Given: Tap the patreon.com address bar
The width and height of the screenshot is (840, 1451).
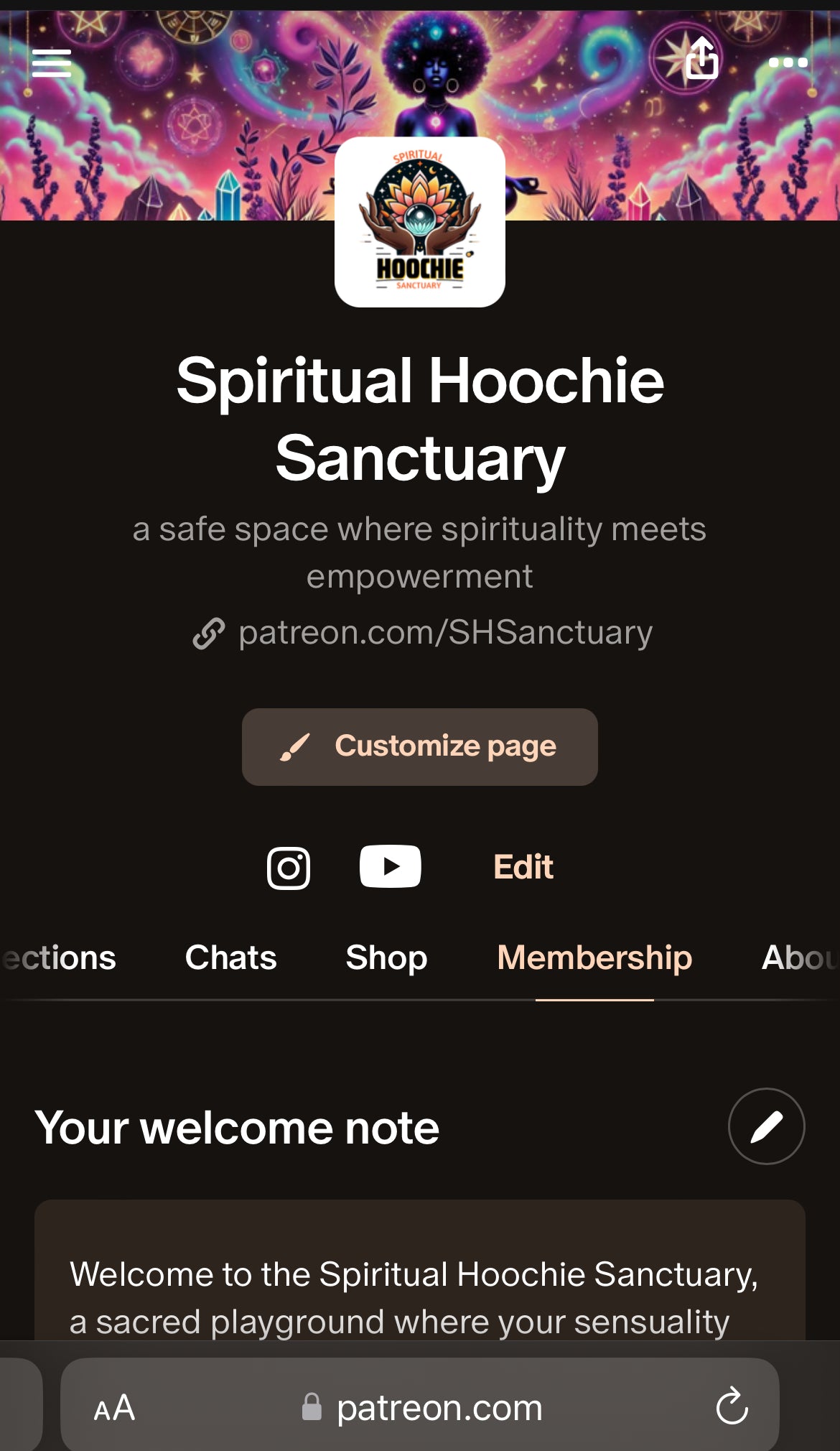Looking at the screenshot, I should [438, 1408].
